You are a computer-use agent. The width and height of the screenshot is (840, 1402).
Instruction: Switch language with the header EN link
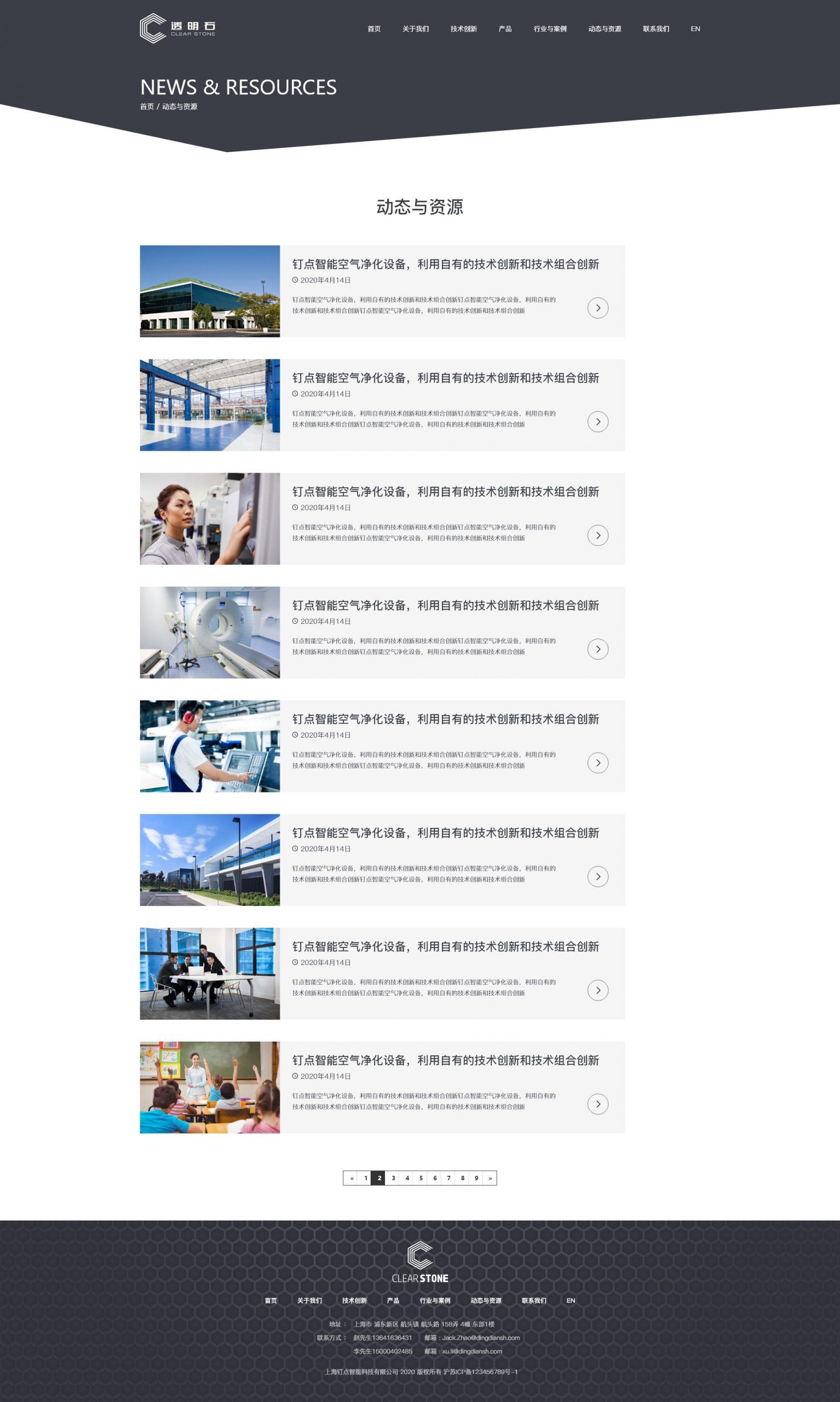(x=695, y=29)
